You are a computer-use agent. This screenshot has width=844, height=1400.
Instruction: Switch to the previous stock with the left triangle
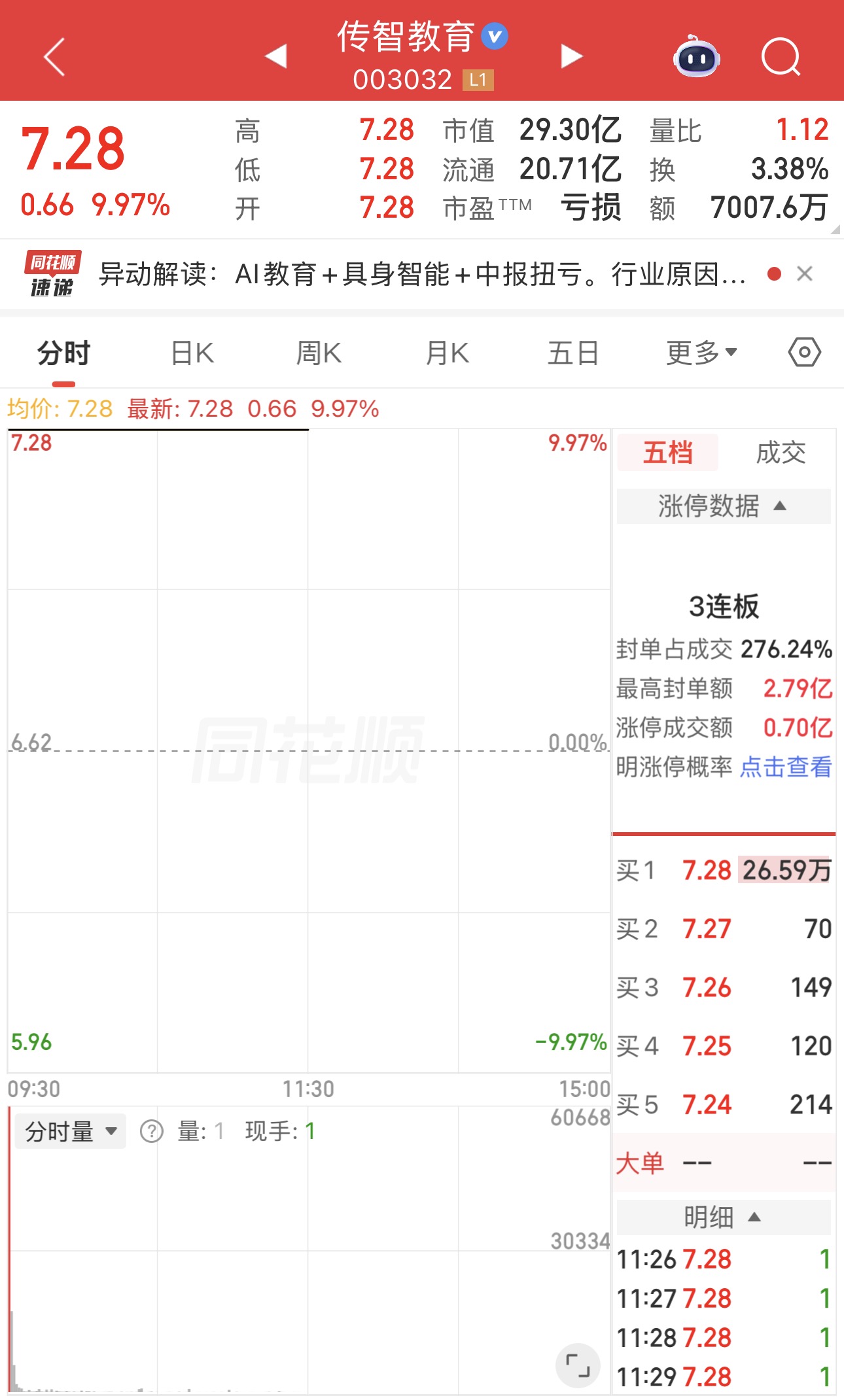click(276, 56)
